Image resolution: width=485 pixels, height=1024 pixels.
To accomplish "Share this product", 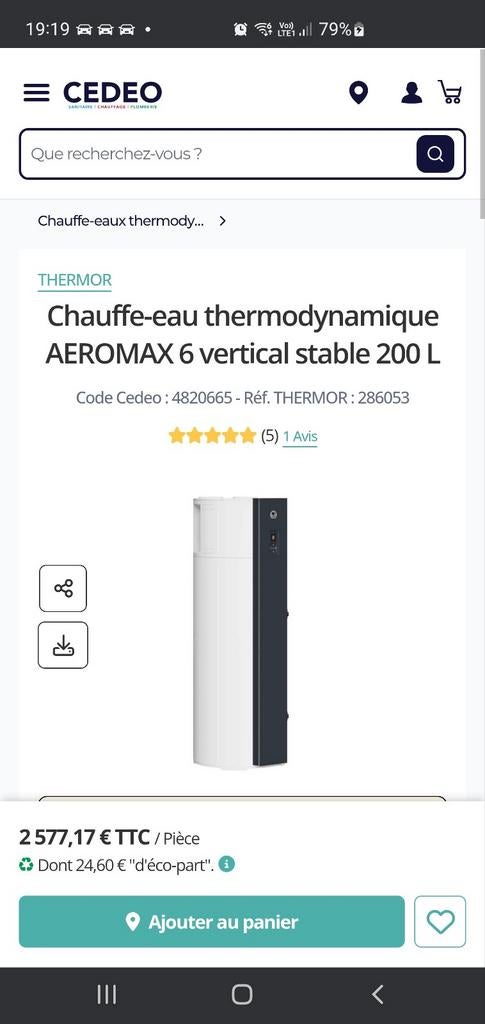I will click(x=63, y=588).
